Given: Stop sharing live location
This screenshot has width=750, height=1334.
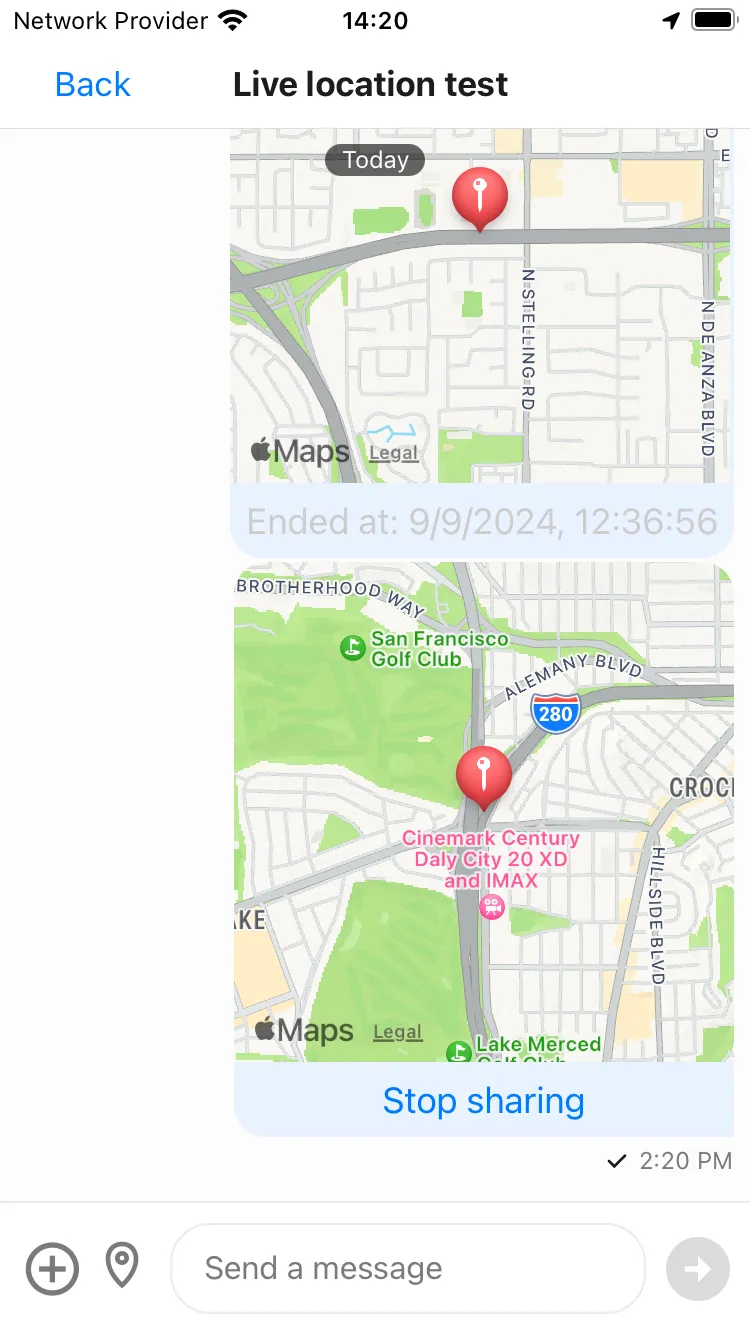Looking at the screenshot, I should coord(483,1101).
